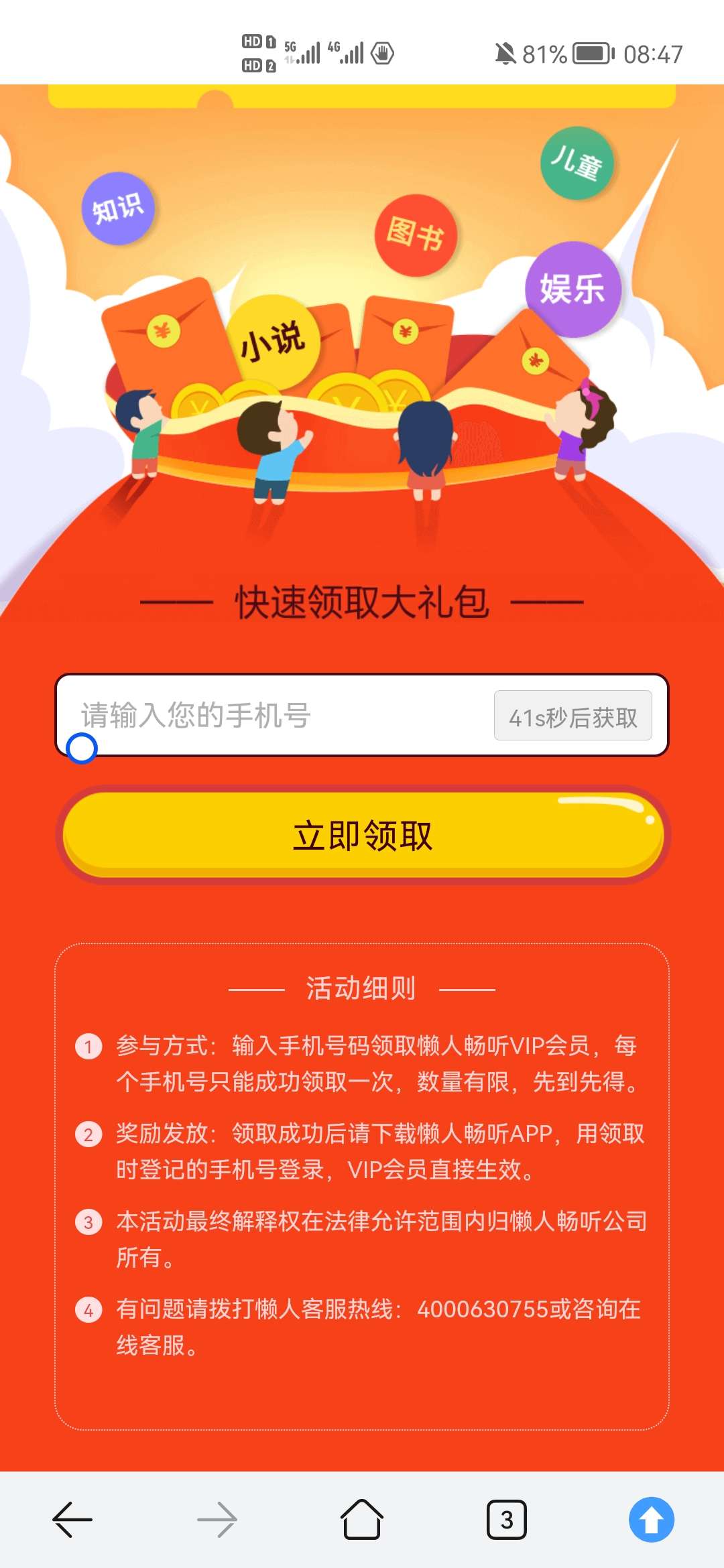This screenshot has height=1568, width=724.
Task: Go forward in the browser
Action: (217, 1519)
